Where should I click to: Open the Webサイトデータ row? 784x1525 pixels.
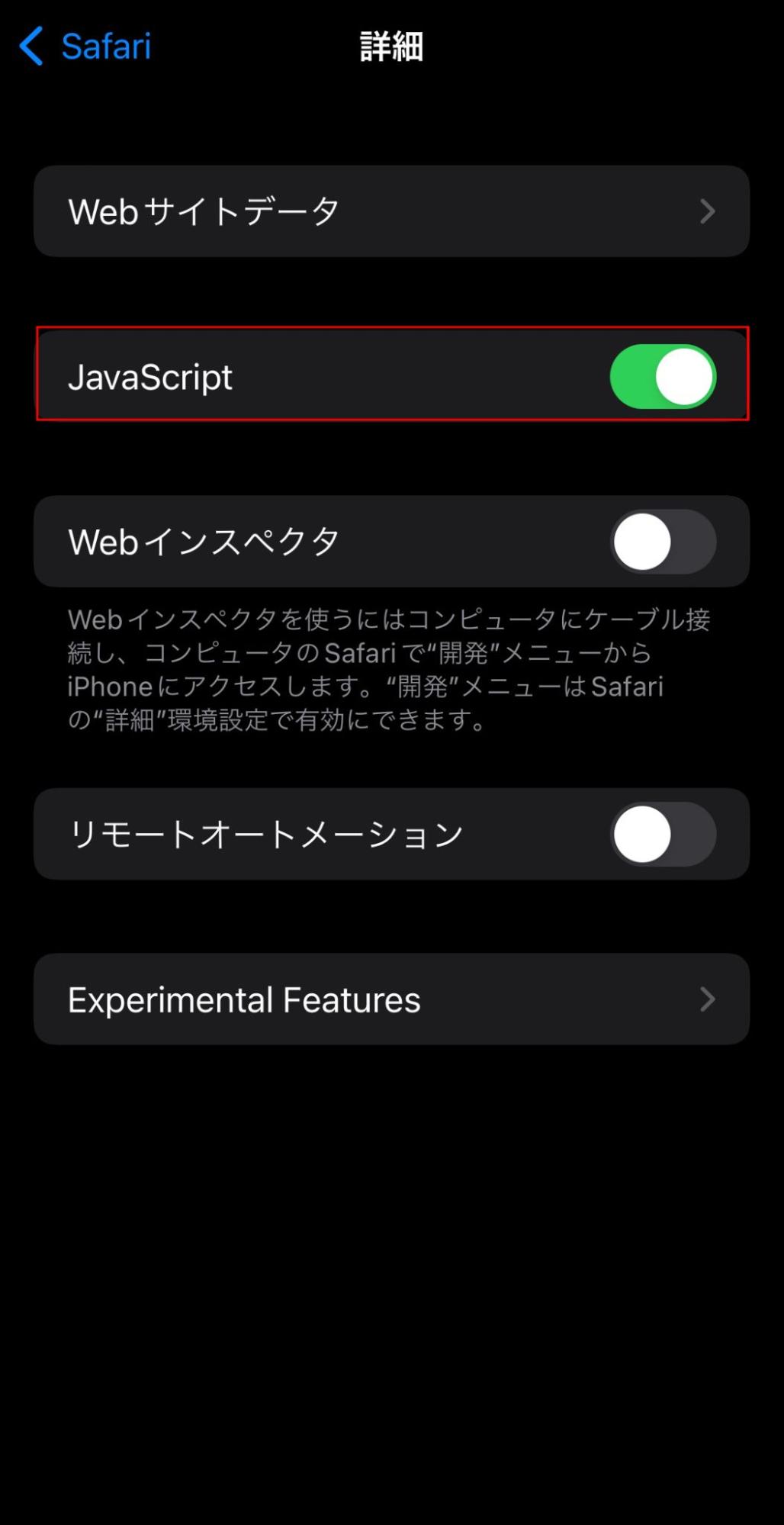391,211
